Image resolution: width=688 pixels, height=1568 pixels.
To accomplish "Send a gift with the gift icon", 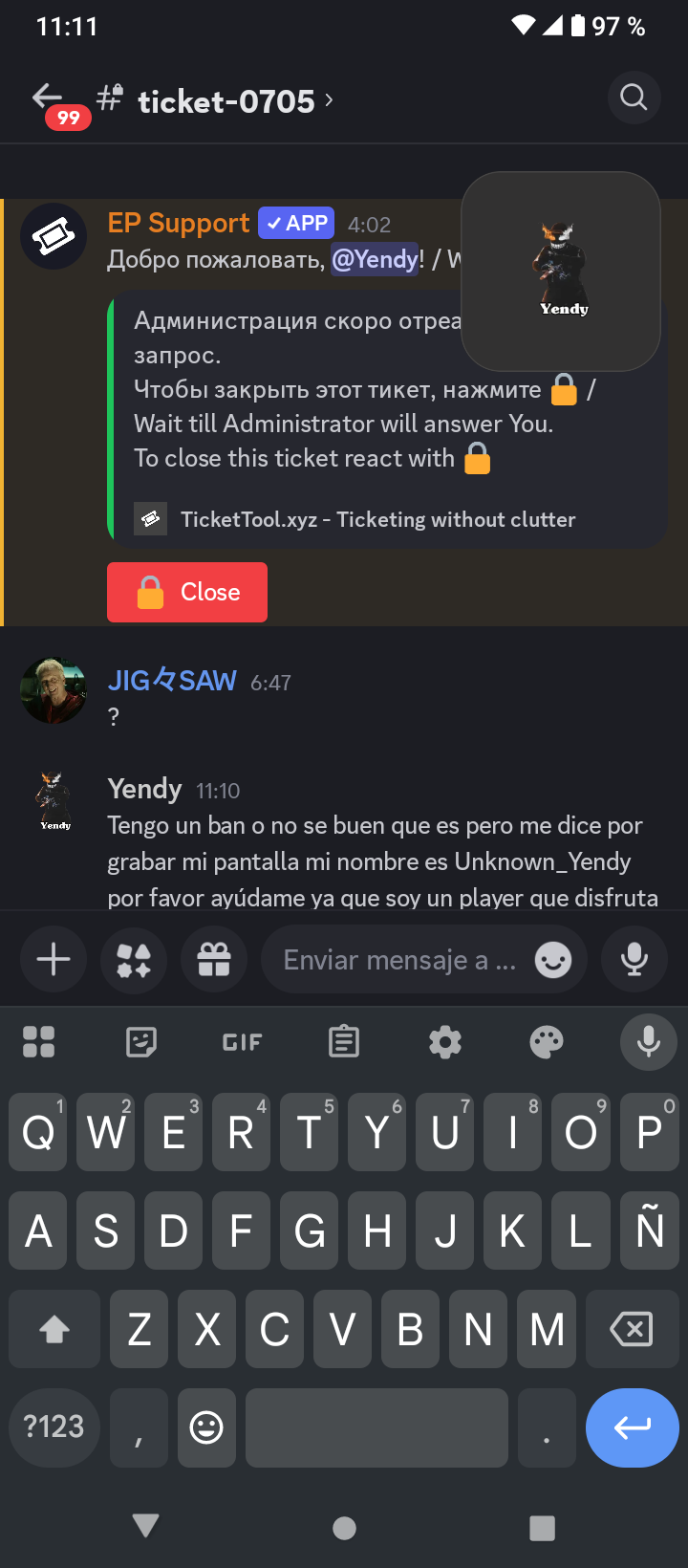I will (214, 959).
